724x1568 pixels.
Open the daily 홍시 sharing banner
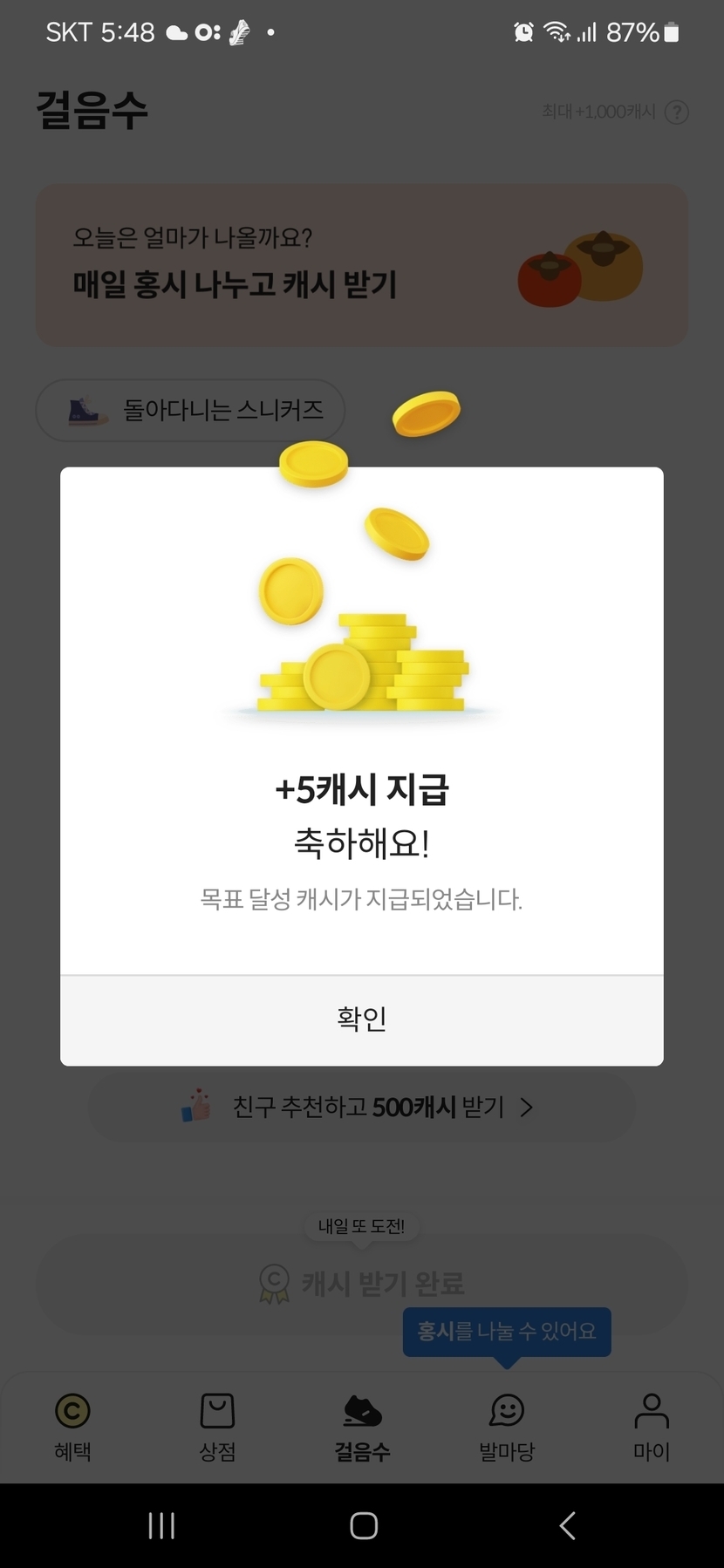tap(361, 265)
